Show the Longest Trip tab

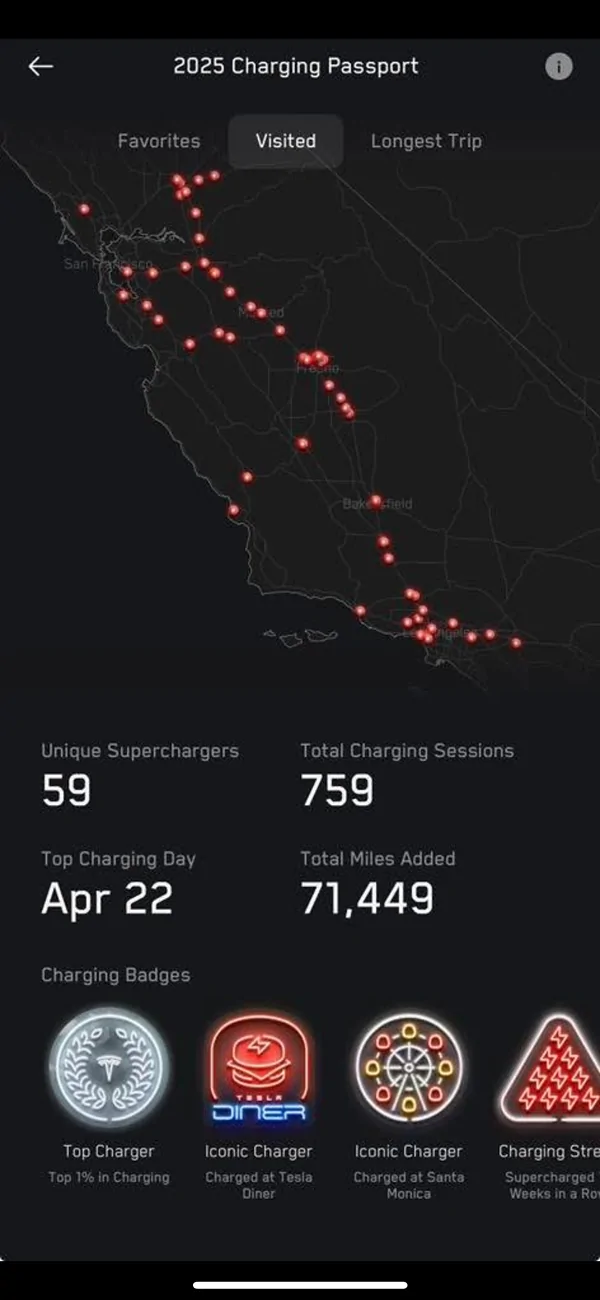tap(426, 141)
